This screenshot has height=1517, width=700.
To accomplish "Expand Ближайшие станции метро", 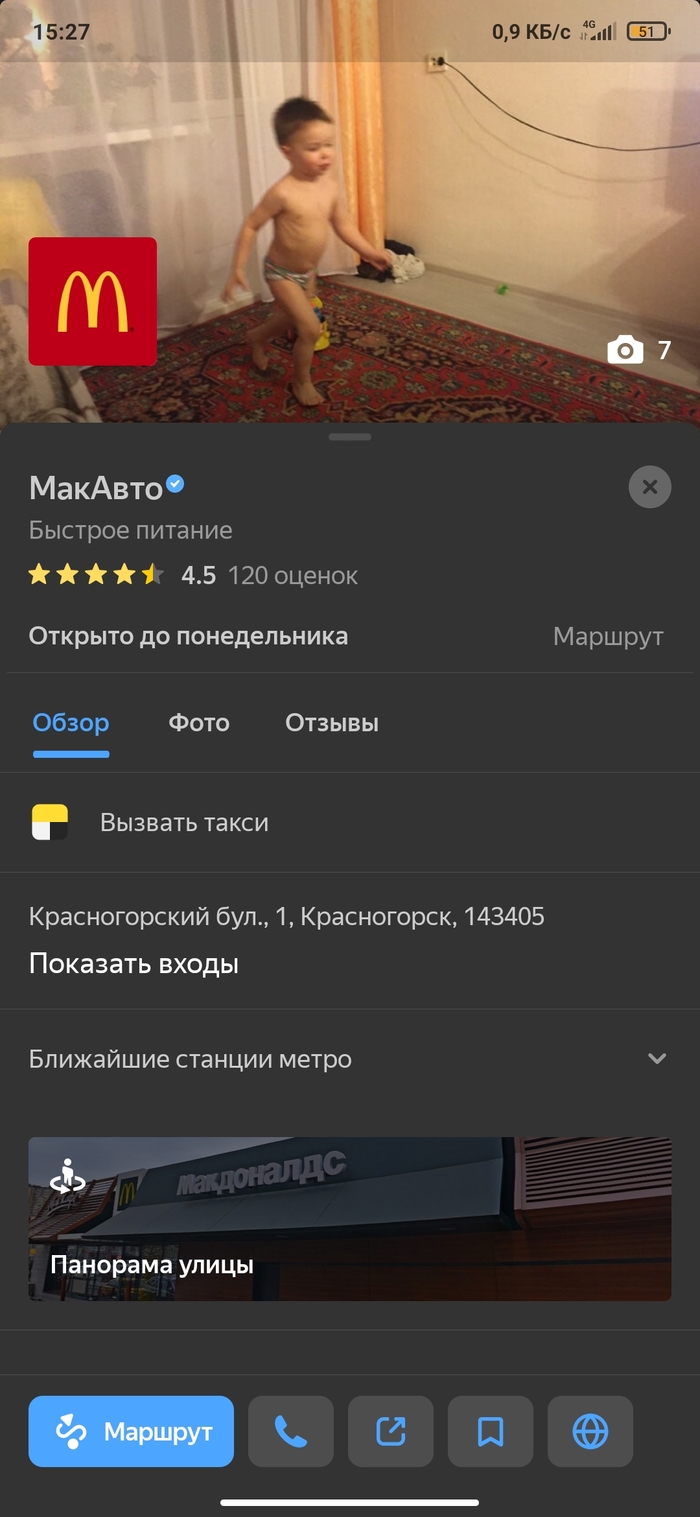I will pyautogui.click(x=656, y=1058).
